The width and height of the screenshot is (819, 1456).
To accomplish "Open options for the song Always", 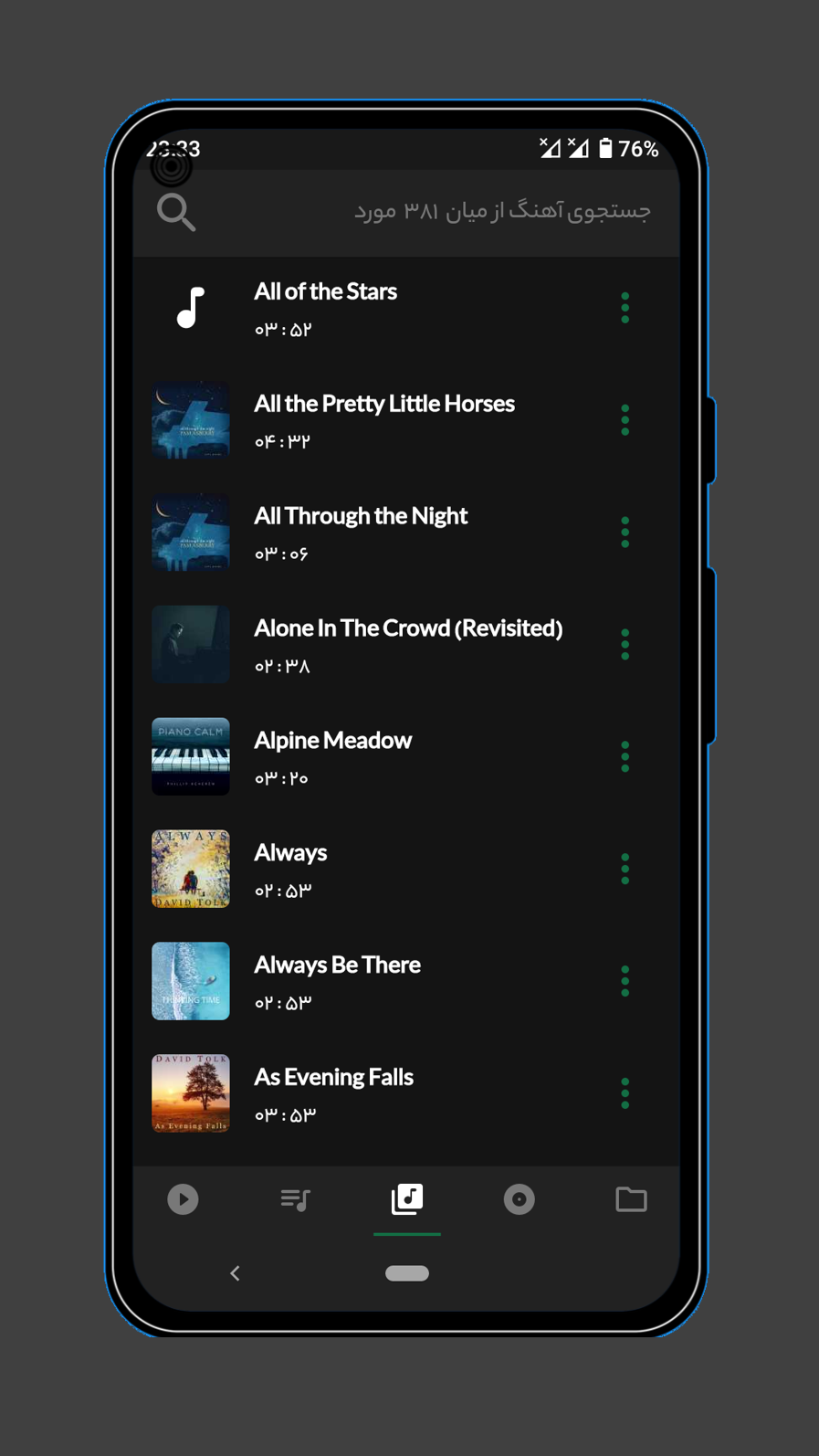I will coord(625,869).
